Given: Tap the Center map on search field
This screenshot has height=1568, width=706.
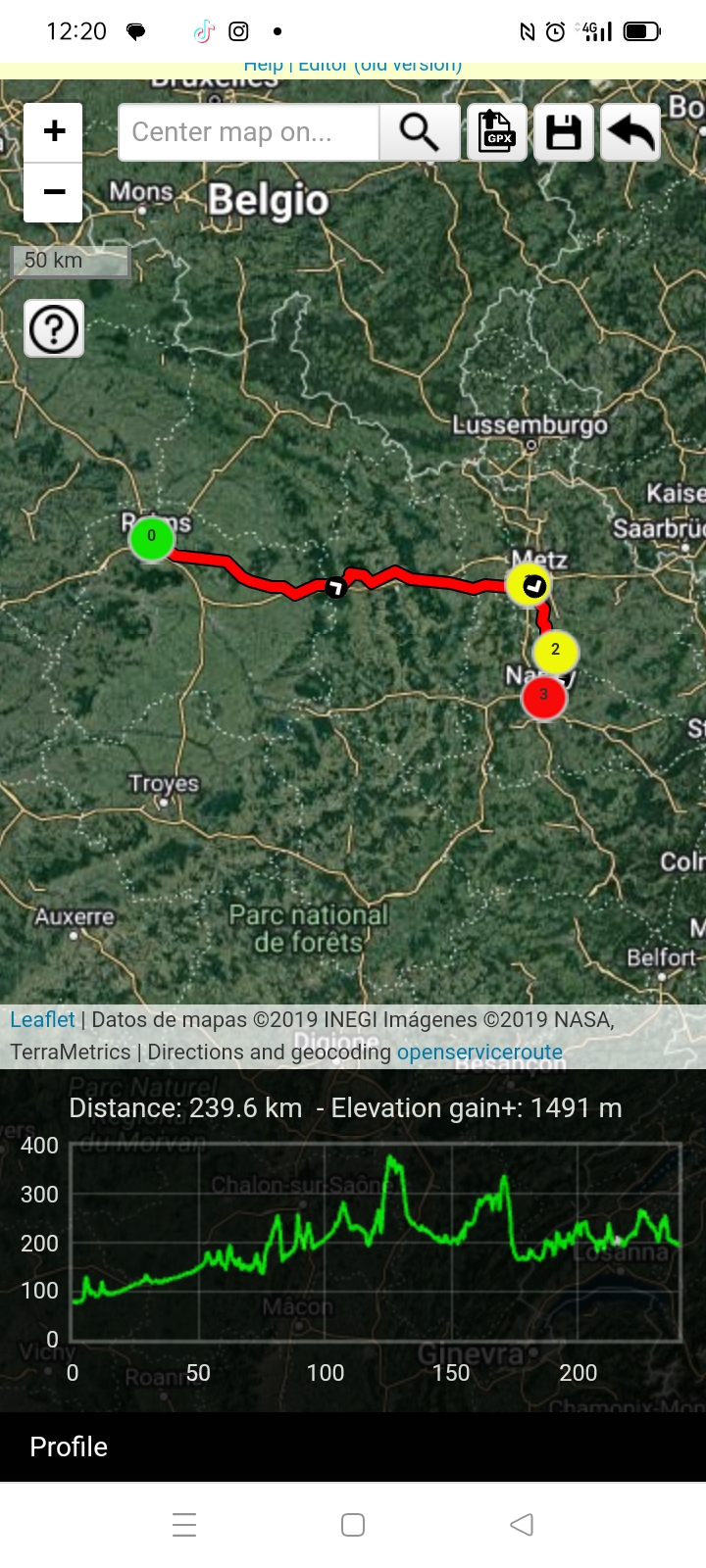Looking at the screenshot, I should tap(248, 132).
